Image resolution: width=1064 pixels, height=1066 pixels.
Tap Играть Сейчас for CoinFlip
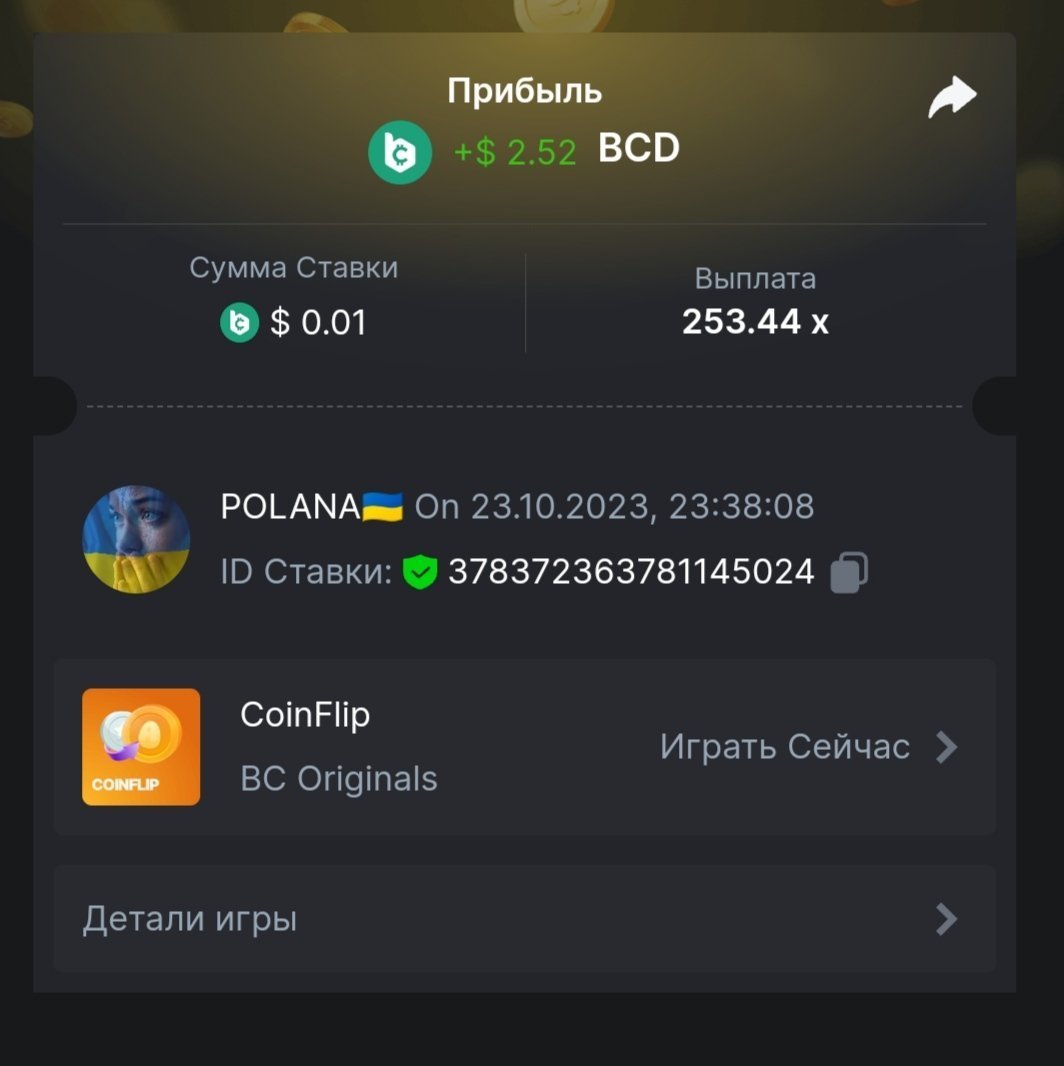(806, 747)
